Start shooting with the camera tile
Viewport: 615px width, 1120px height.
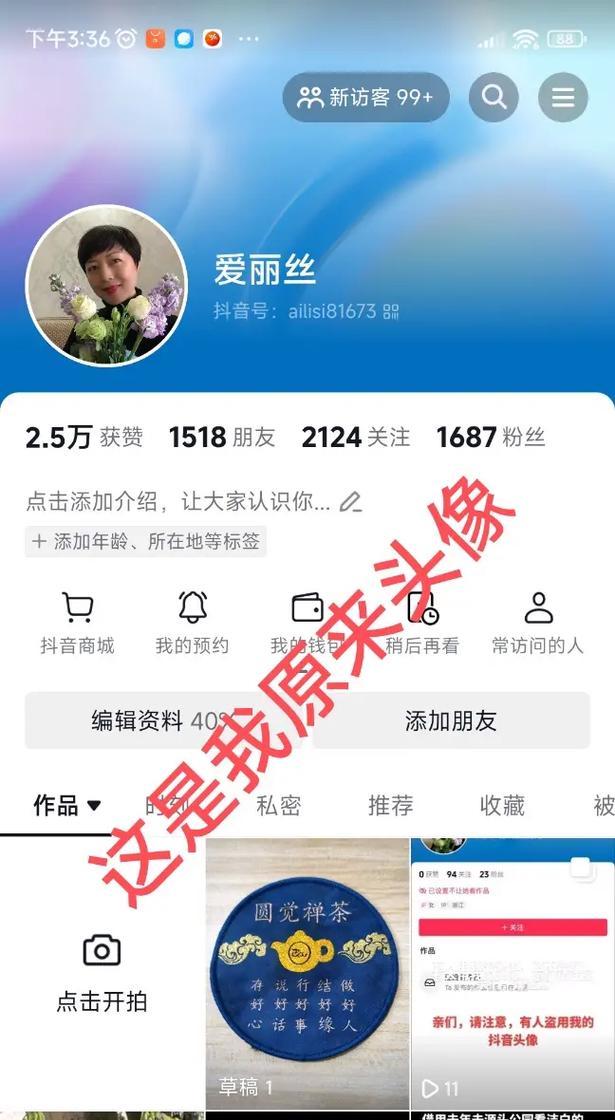pos(101,970)
